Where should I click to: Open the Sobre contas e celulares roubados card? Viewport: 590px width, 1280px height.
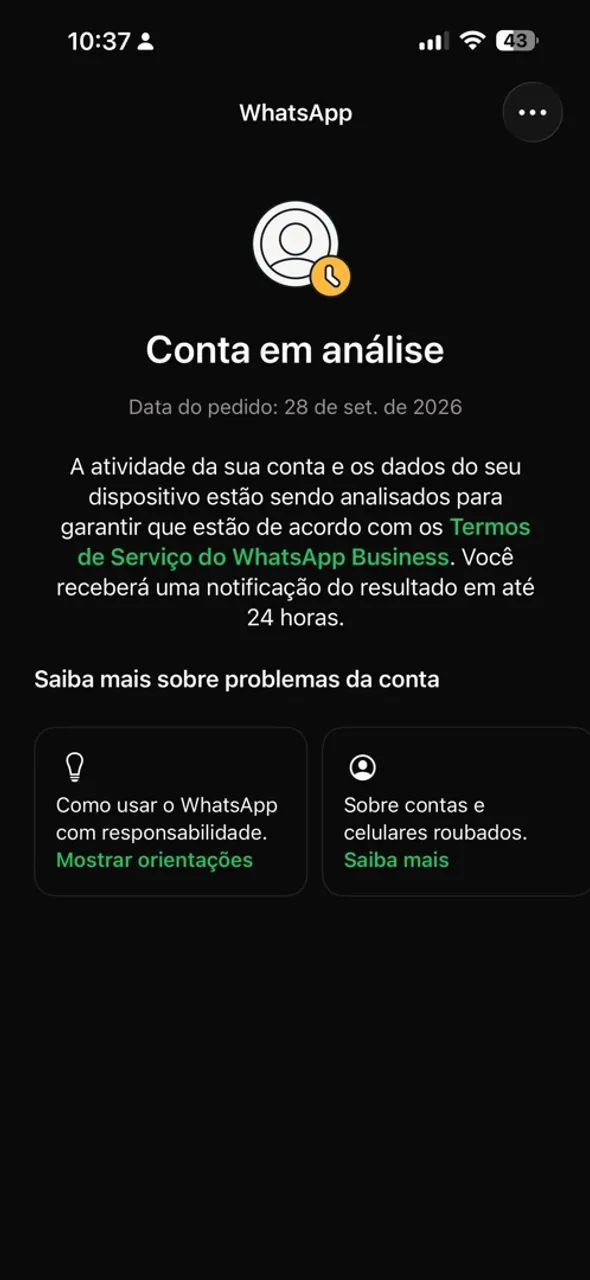pos(456,811)
